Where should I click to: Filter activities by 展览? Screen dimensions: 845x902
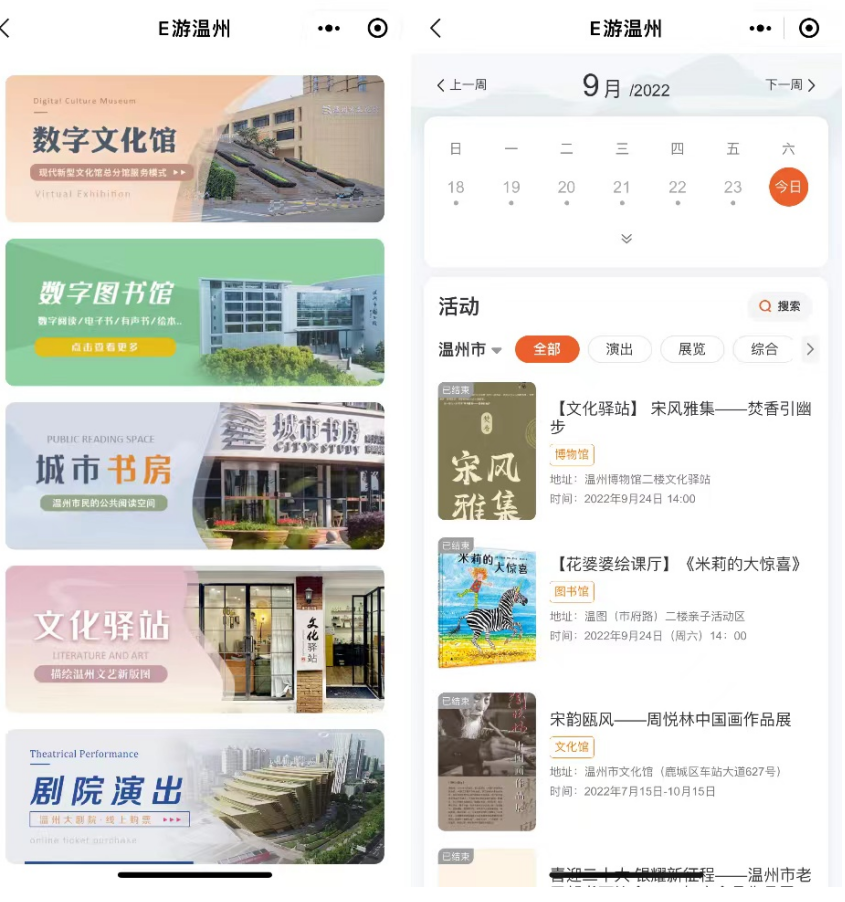(x=691, y=349)
